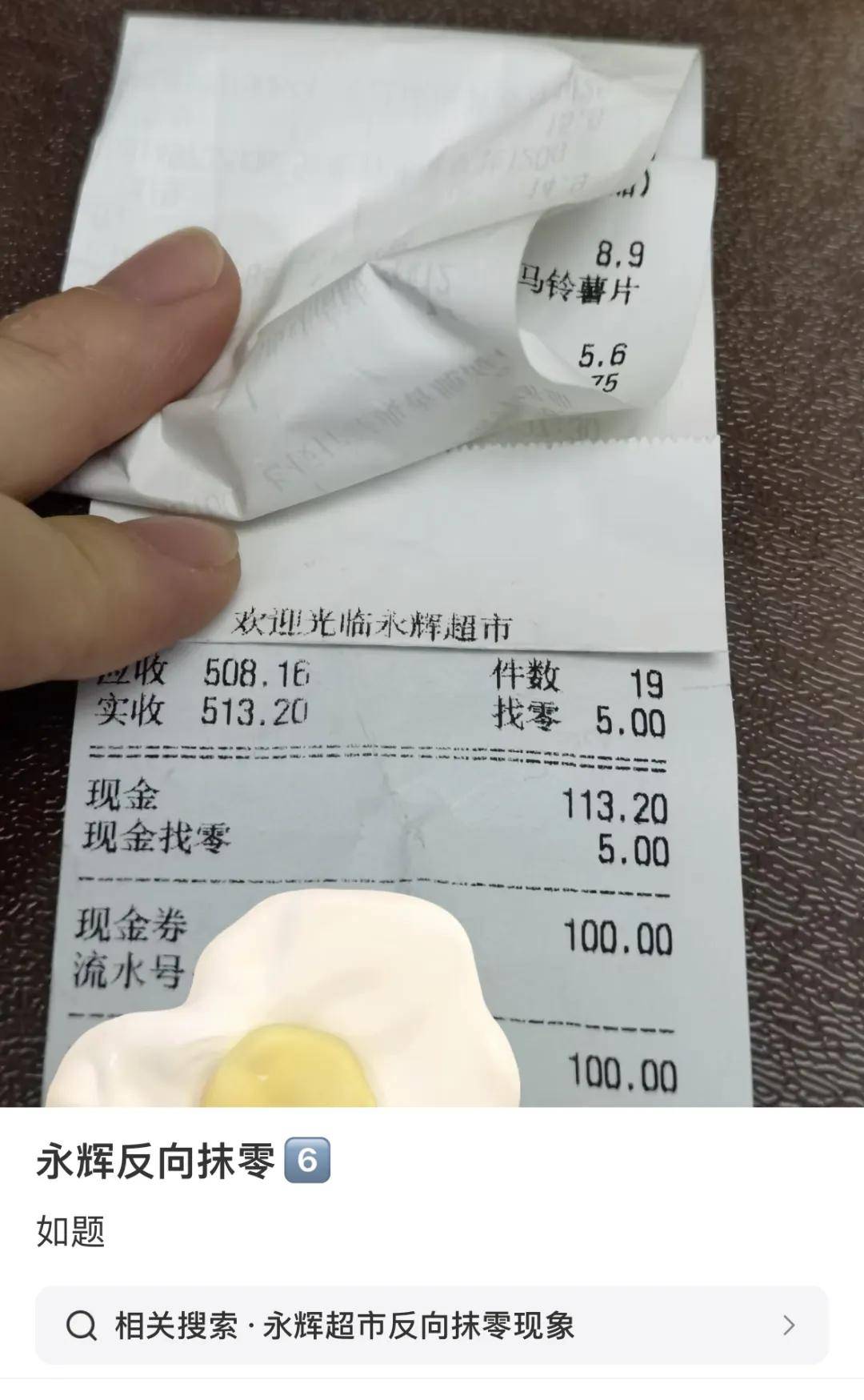Image resolution: width=864 pixels, height=1400 pixels.
Task: Open related search on 永辉超市反向抹零现象
Action: pyautogui.click(x=432, y=1326)
